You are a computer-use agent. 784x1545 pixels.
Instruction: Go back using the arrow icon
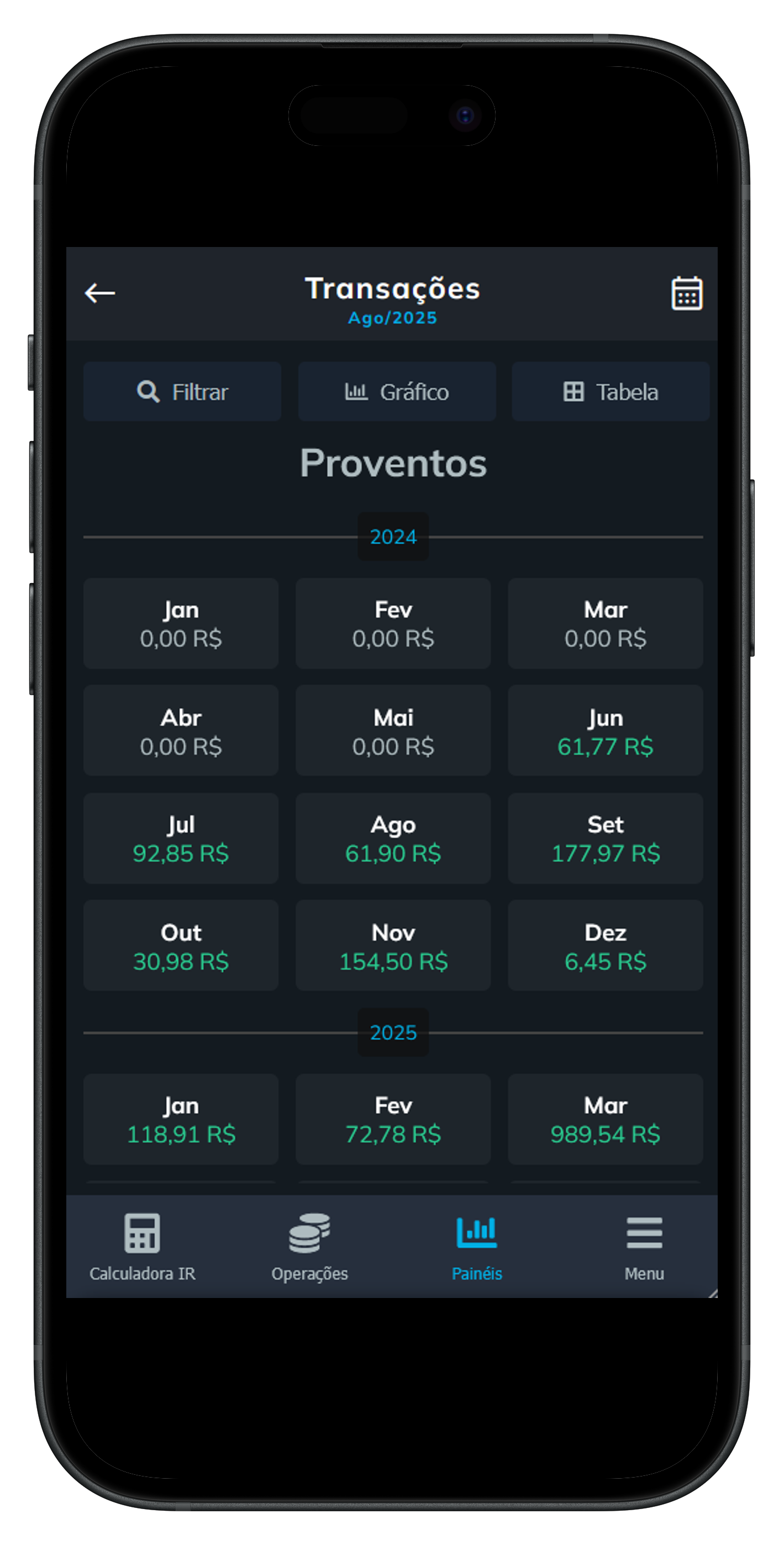(x=99, y=293)
